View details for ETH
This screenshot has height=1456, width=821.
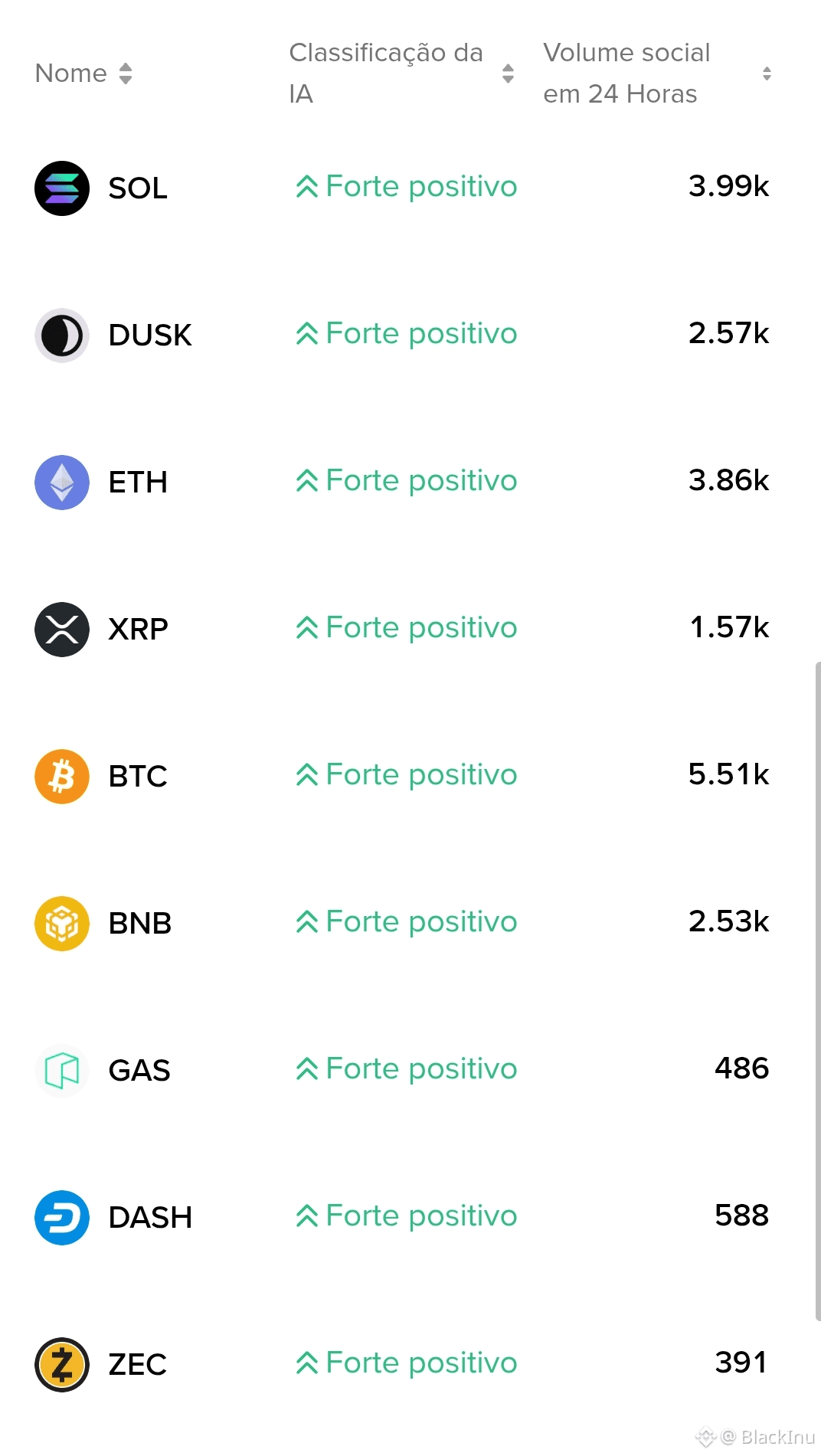point(138,483)
